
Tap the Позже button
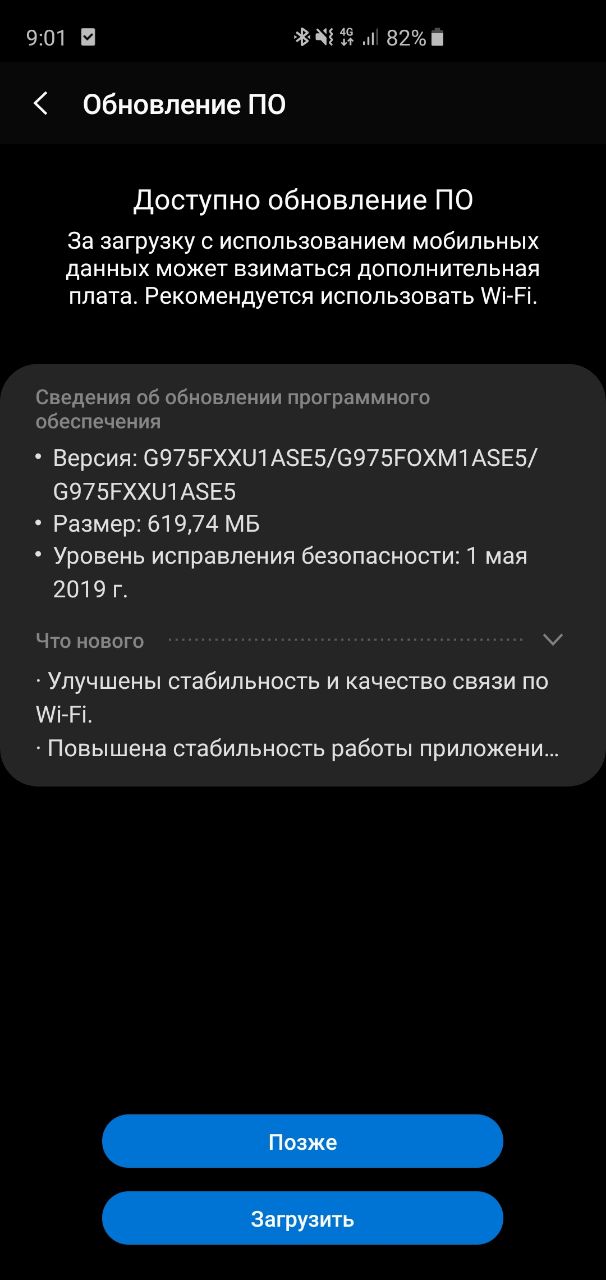click(302, 1142)
